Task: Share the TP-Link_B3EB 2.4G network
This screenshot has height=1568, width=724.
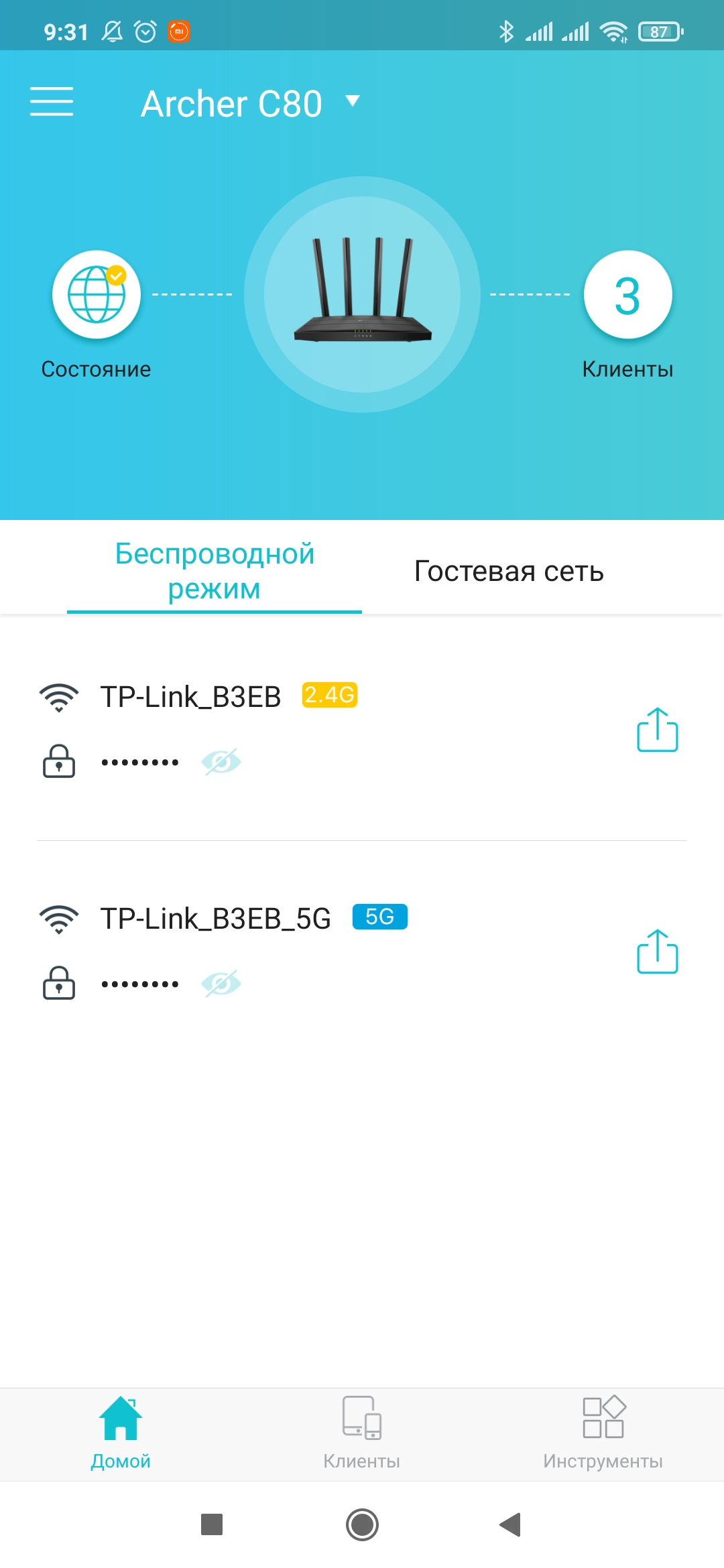Action: tap(657, 730)
